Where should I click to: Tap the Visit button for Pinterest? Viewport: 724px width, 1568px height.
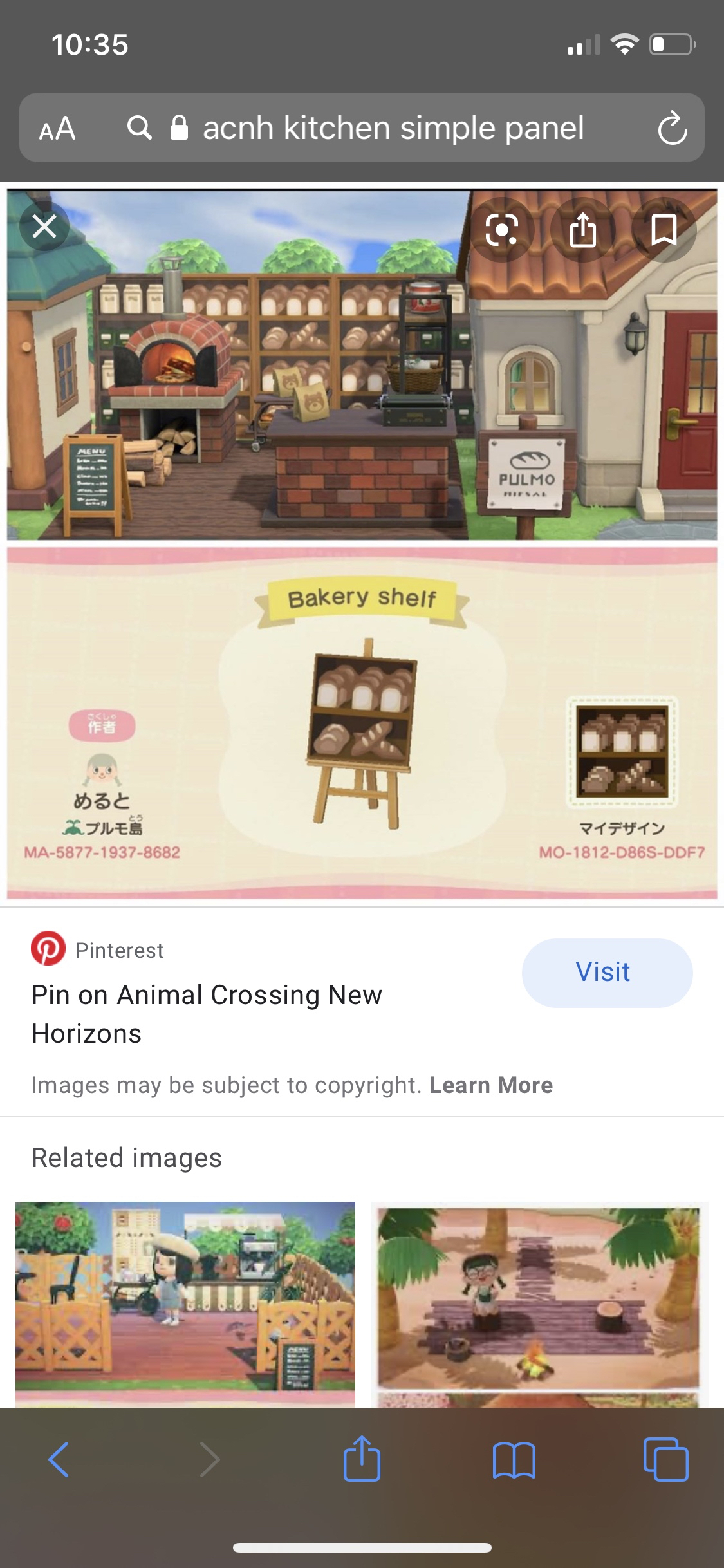click(x=606, y=972)
